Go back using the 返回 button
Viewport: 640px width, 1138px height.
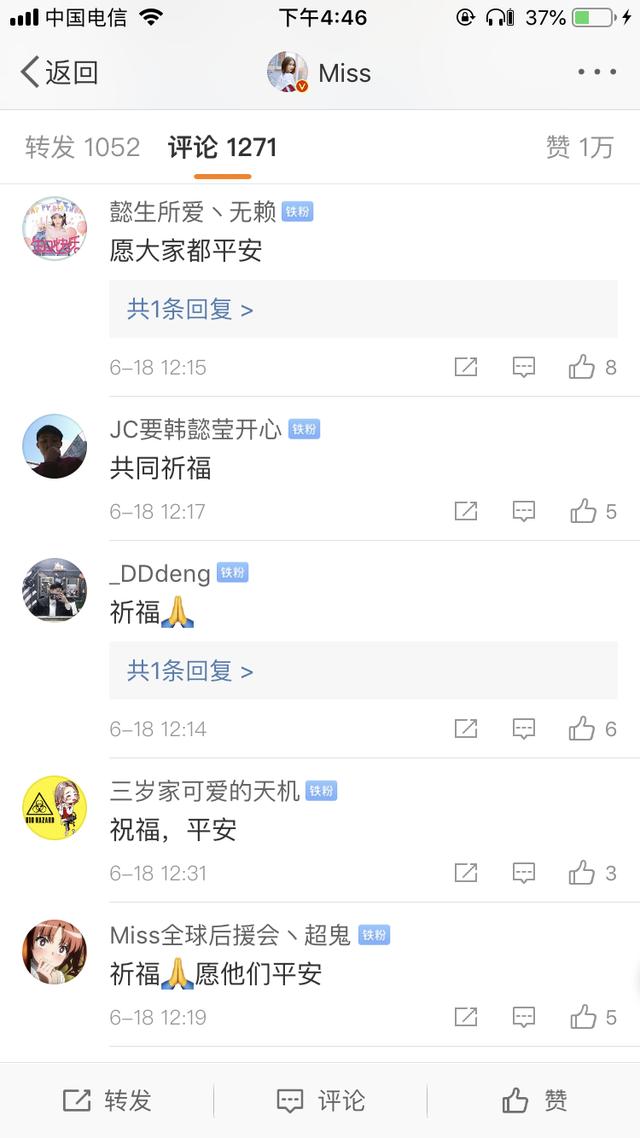point(60,73)
